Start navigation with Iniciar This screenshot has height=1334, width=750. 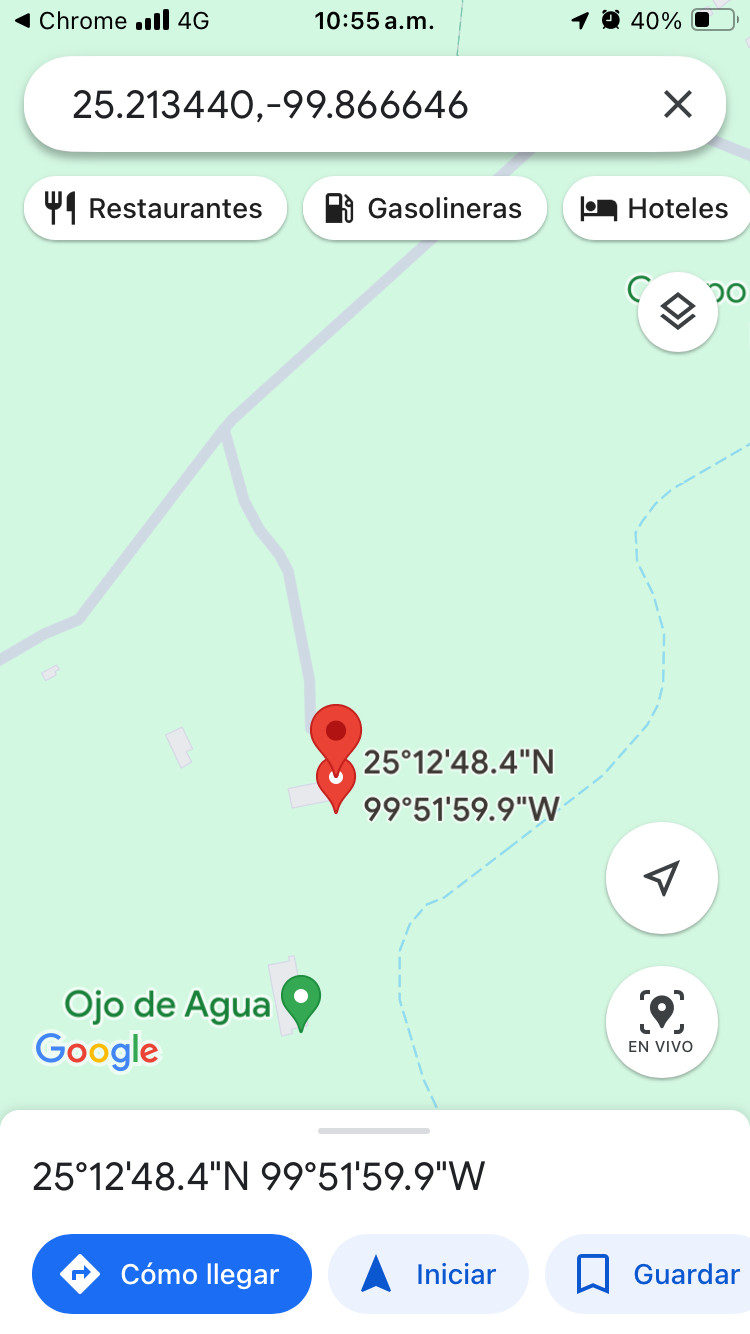(x=428, y=1274)
